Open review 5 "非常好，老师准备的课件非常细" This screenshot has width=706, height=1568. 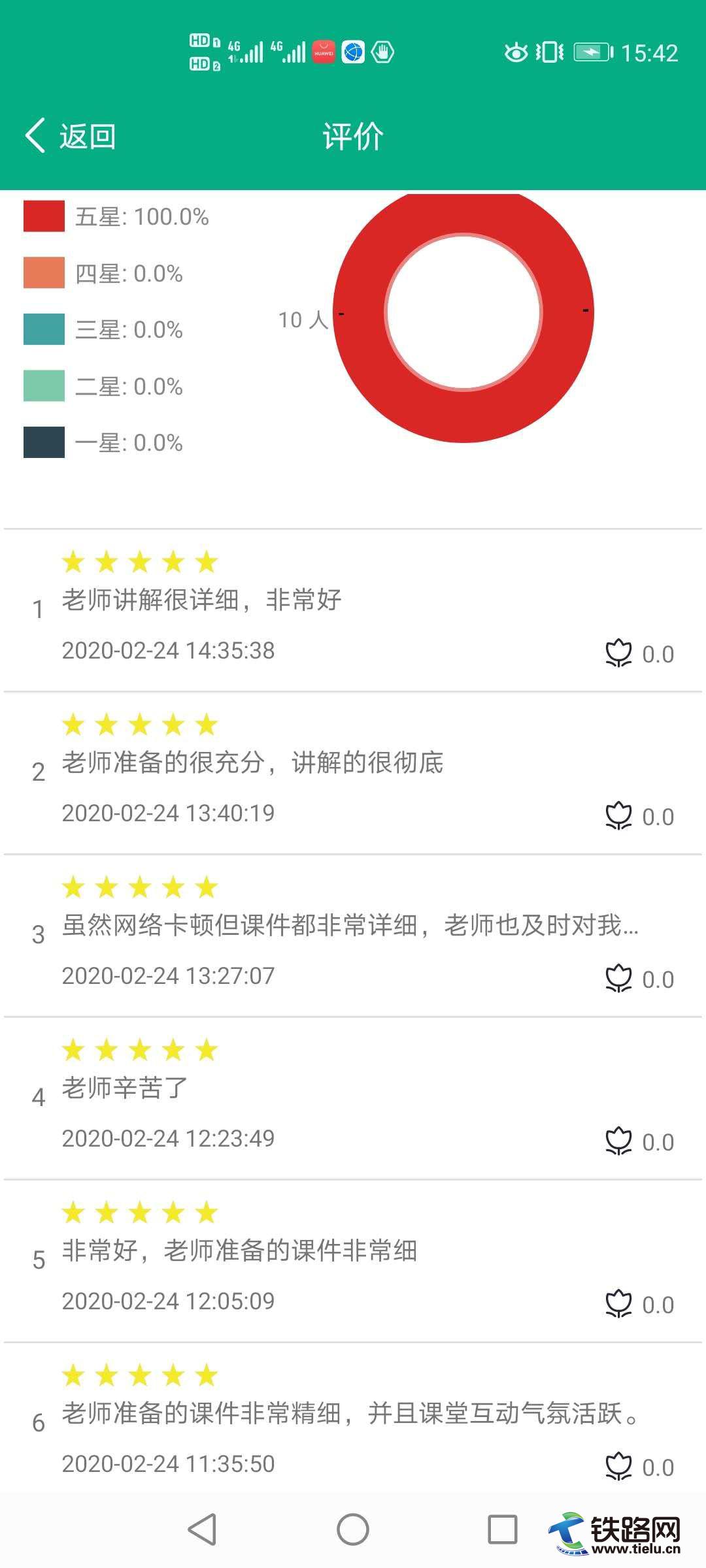pos(353,1261)
